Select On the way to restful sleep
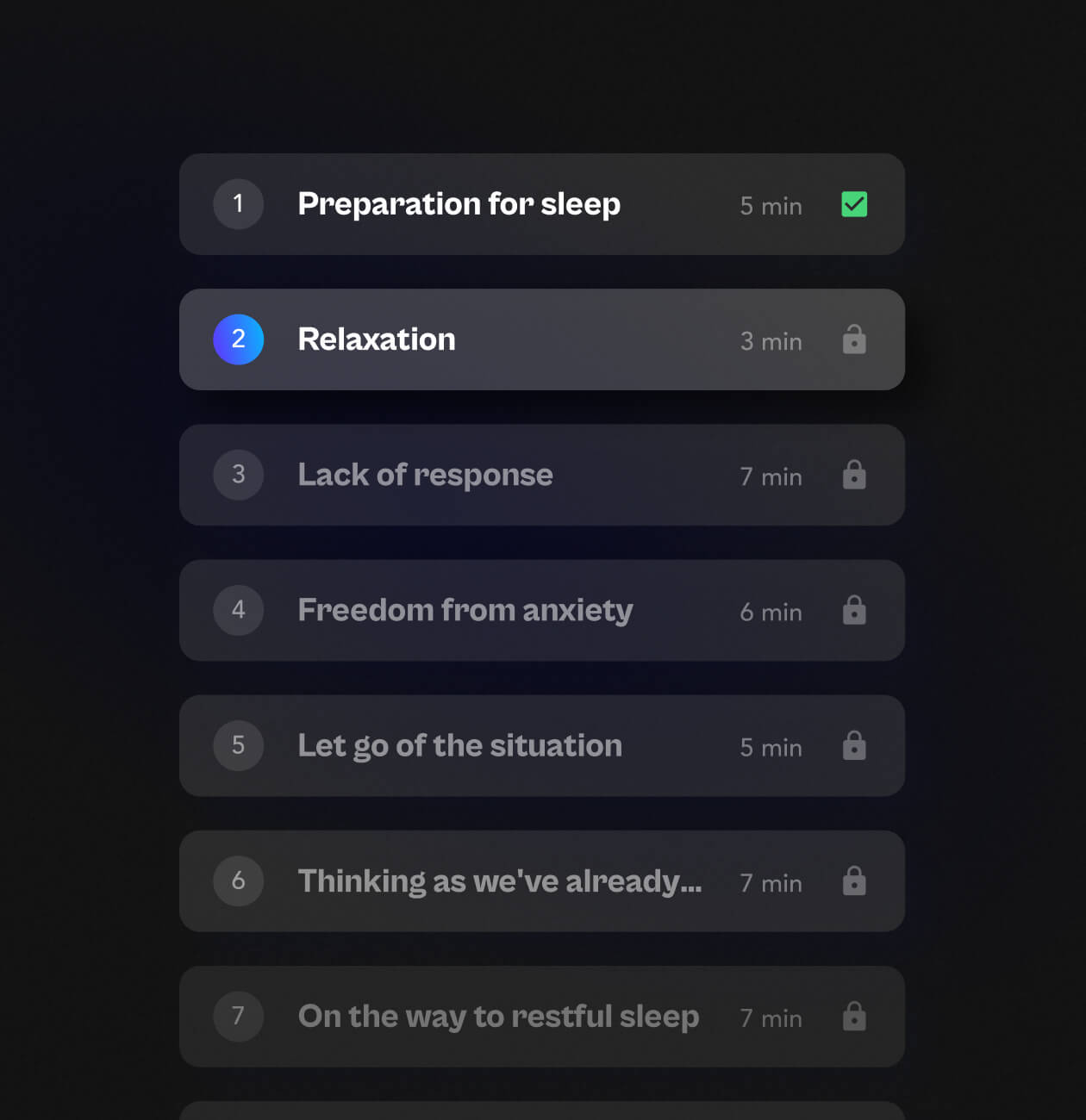Image resolution: width=1086 pixels, height=1120 pixels. point(498,1016)
